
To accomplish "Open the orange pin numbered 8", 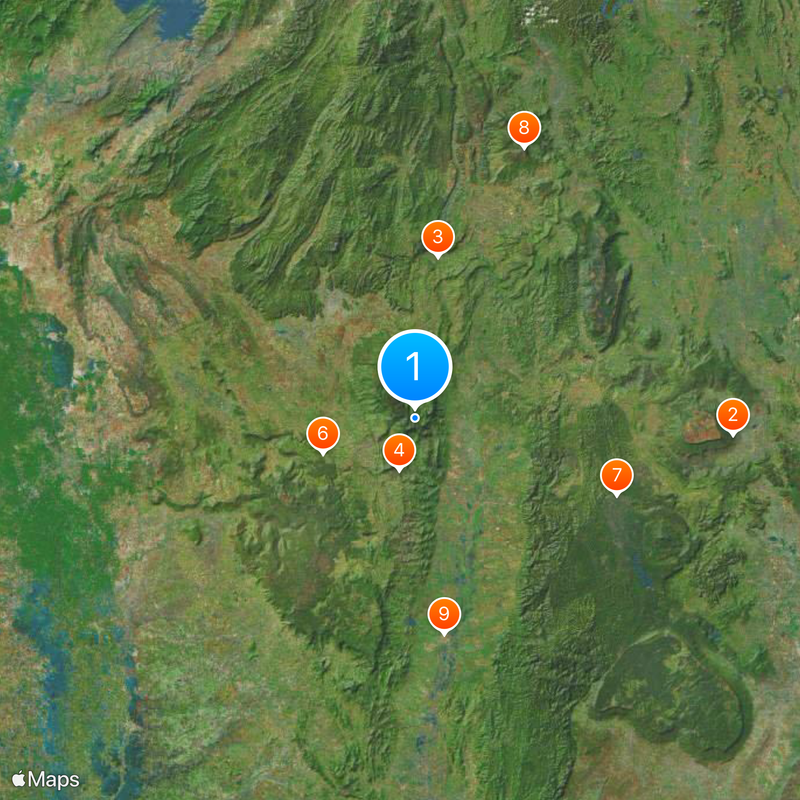I will coord(524,128).
